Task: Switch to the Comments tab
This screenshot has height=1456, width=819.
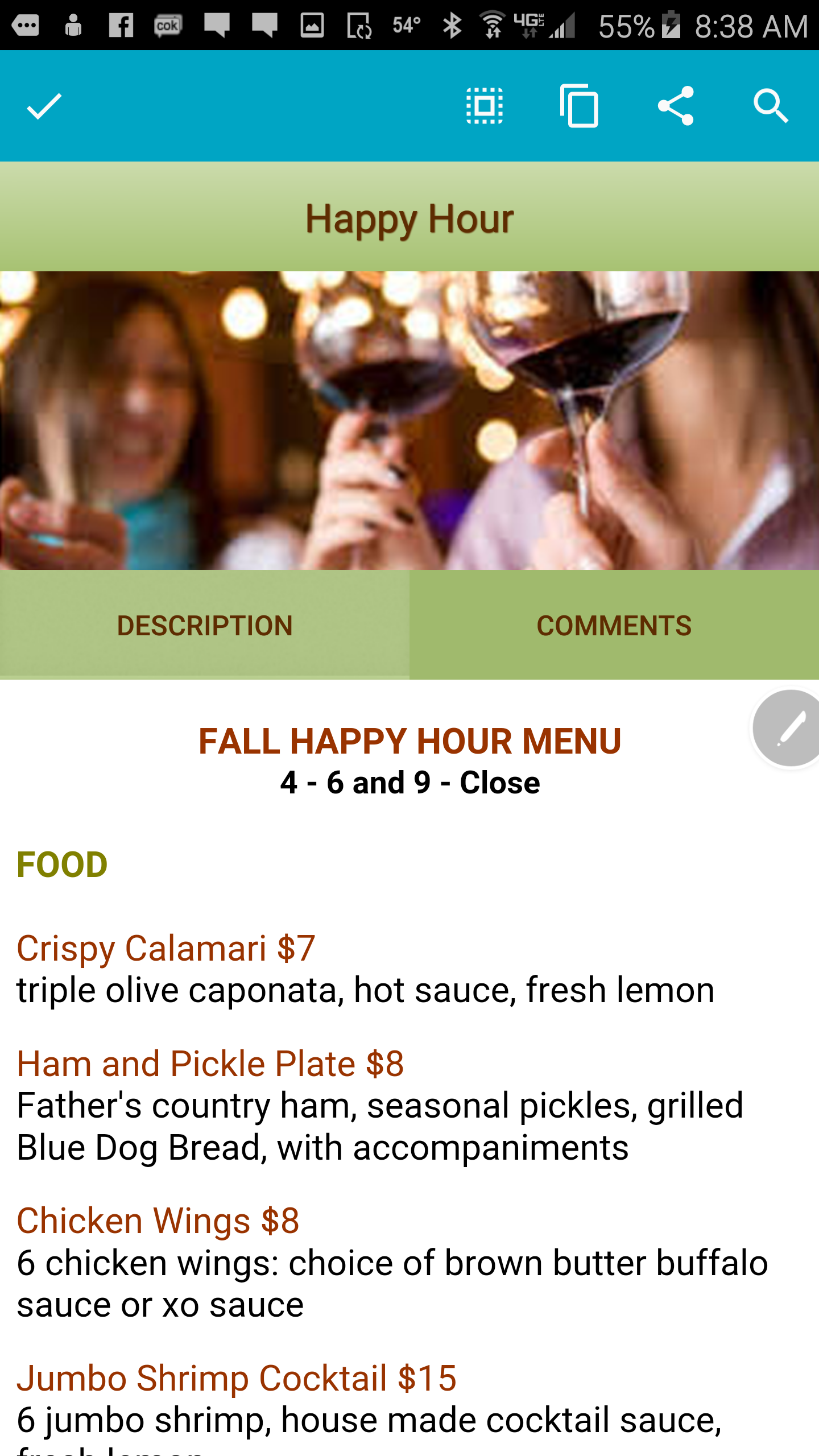Action: point(614,624)
